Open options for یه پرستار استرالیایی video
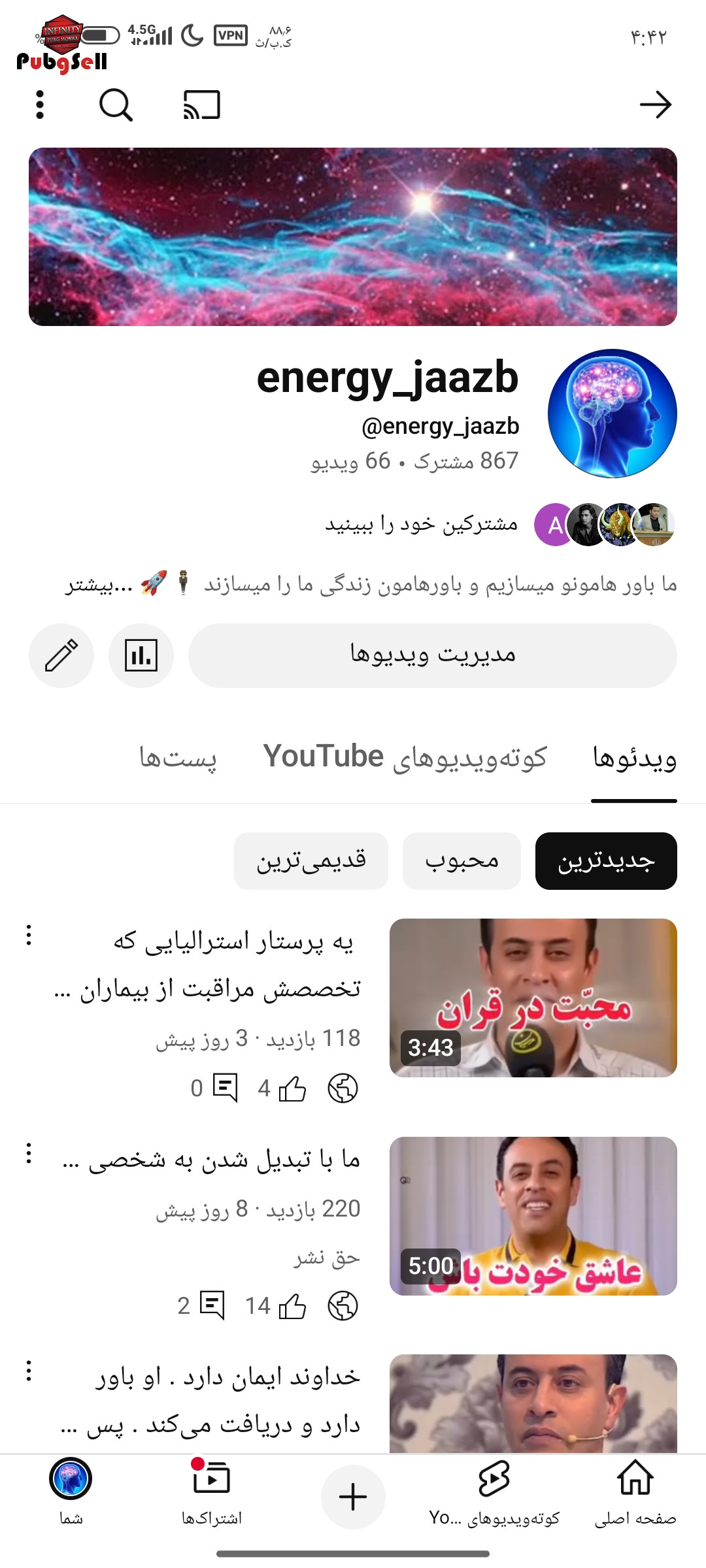Image resolution: width=706 pixels, height=1568 pixels. pos(29,935)
